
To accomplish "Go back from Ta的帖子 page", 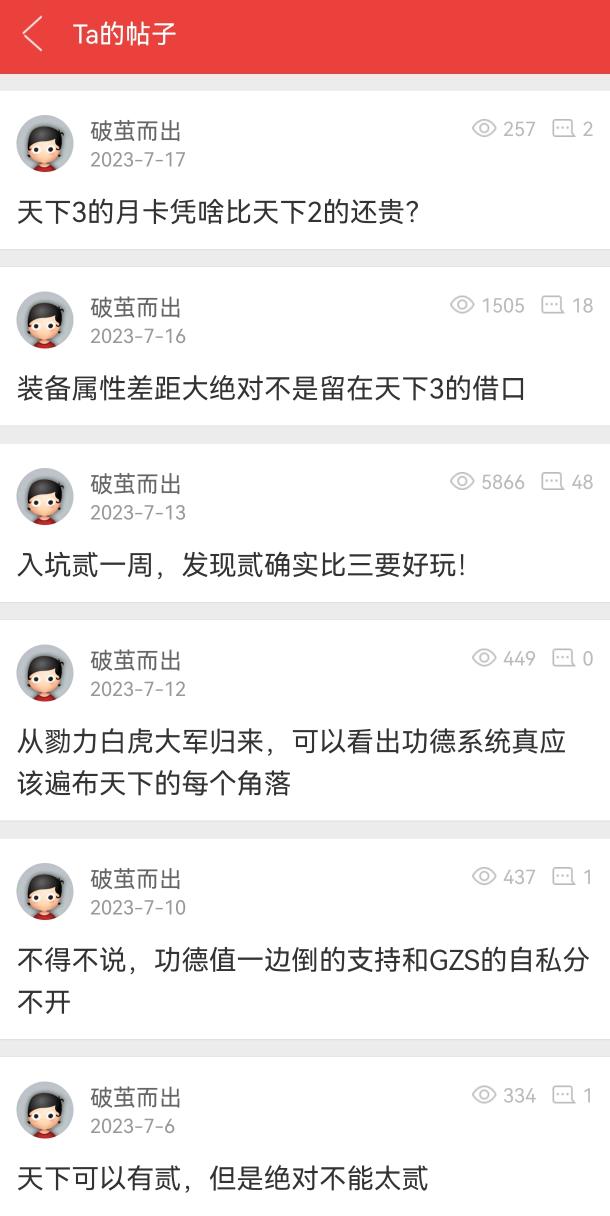I will click(x=32, y=34).
